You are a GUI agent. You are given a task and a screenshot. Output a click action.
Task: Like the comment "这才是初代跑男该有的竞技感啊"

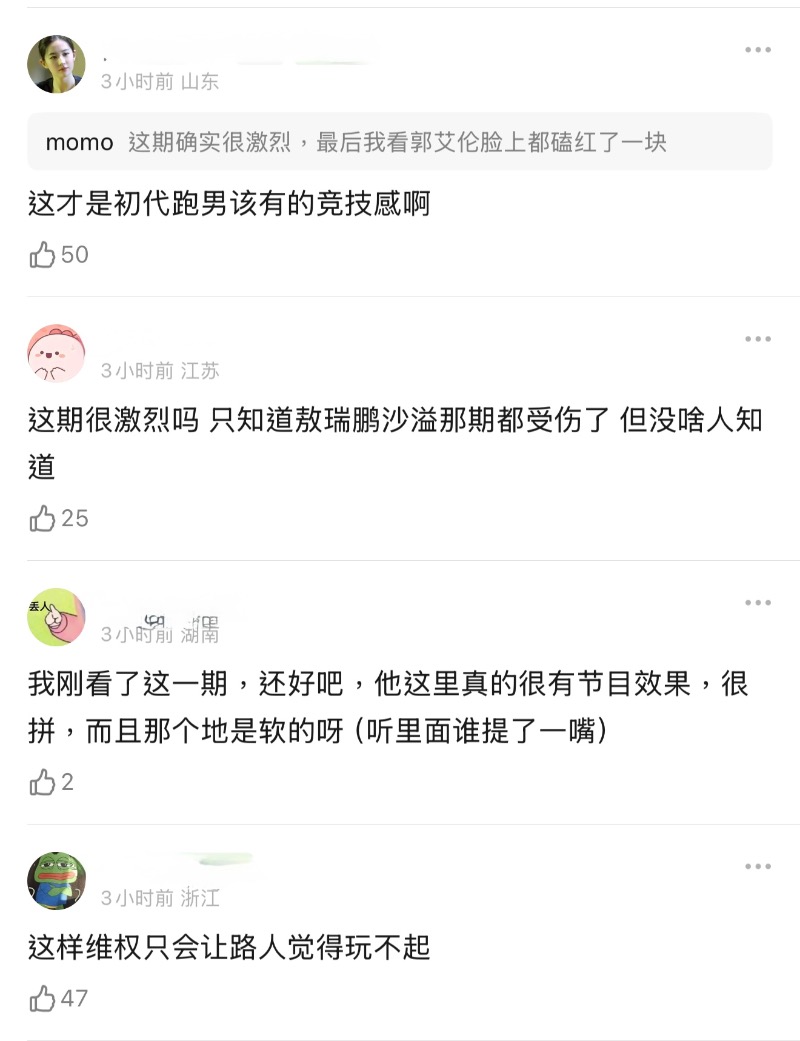[43, 255]
